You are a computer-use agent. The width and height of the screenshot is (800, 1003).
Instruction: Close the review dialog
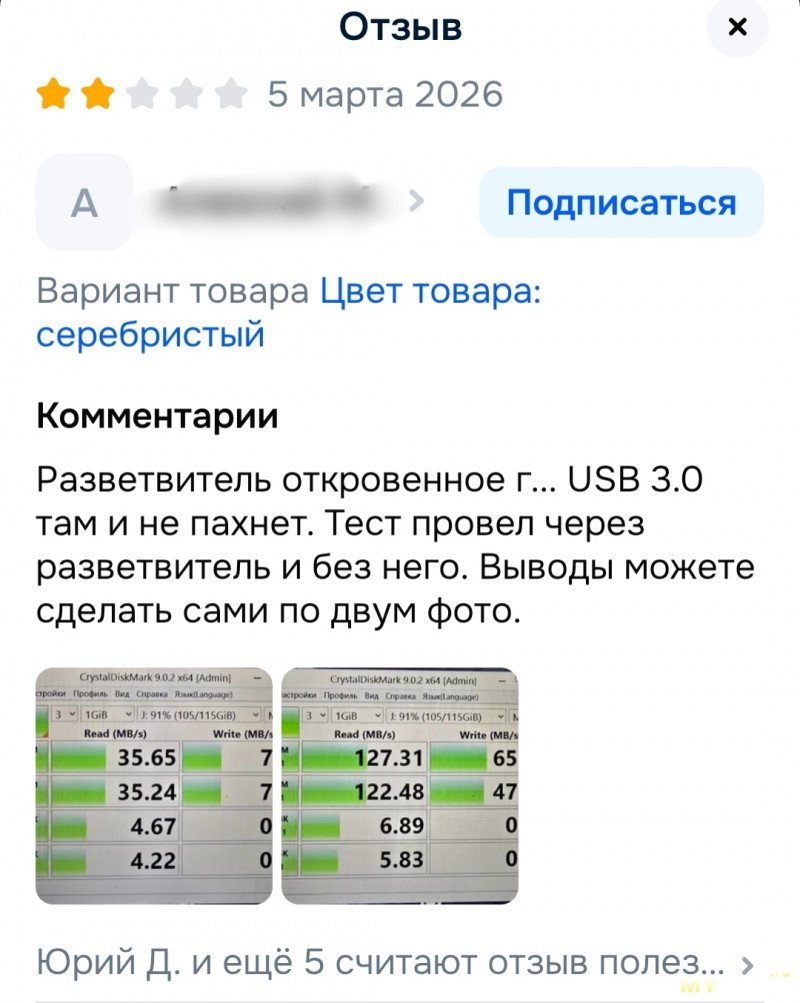click(737, 28)
